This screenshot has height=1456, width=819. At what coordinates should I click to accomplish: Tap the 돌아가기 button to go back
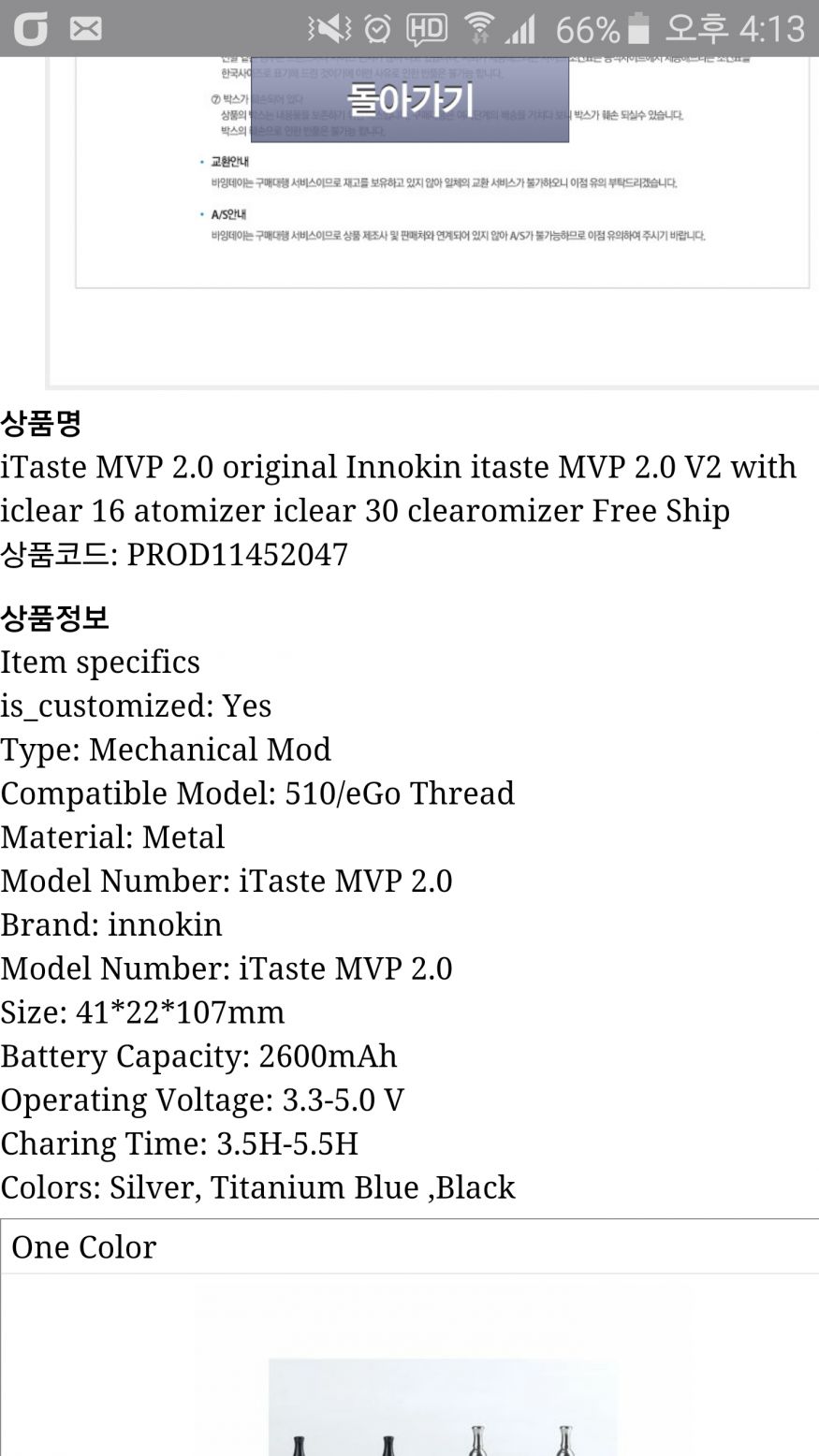[410, 99]
